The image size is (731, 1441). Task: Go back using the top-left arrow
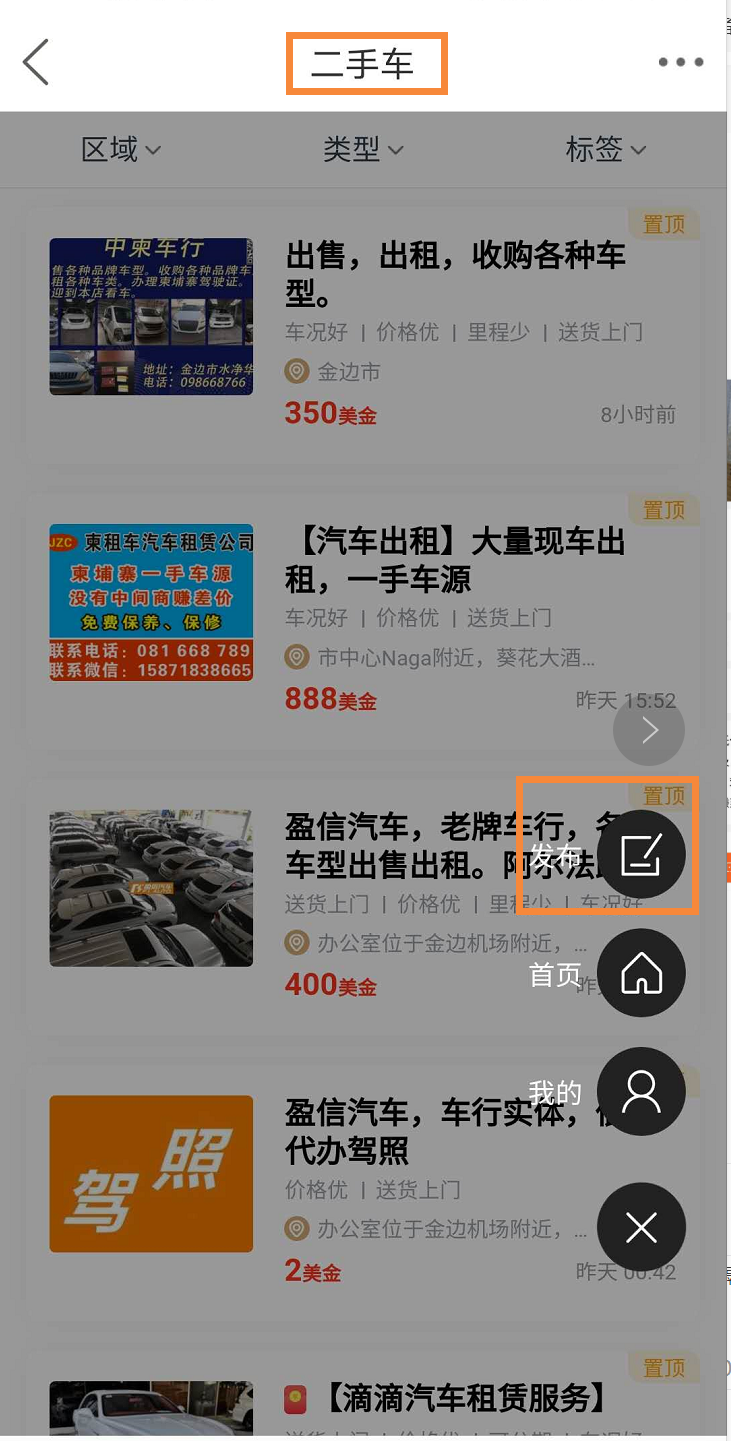(36, 63)
